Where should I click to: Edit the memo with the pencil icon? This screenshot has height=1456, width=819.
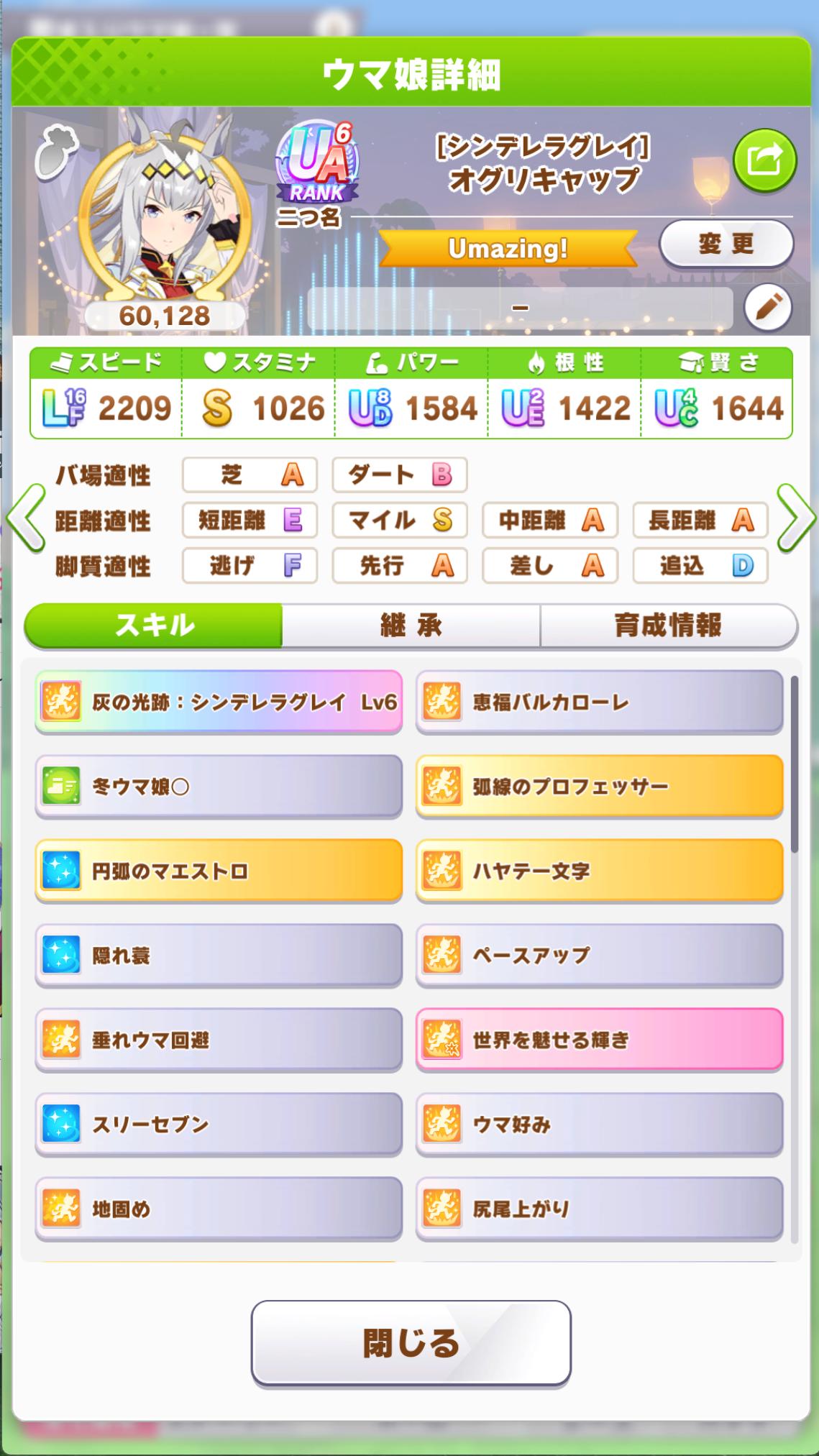767,308
